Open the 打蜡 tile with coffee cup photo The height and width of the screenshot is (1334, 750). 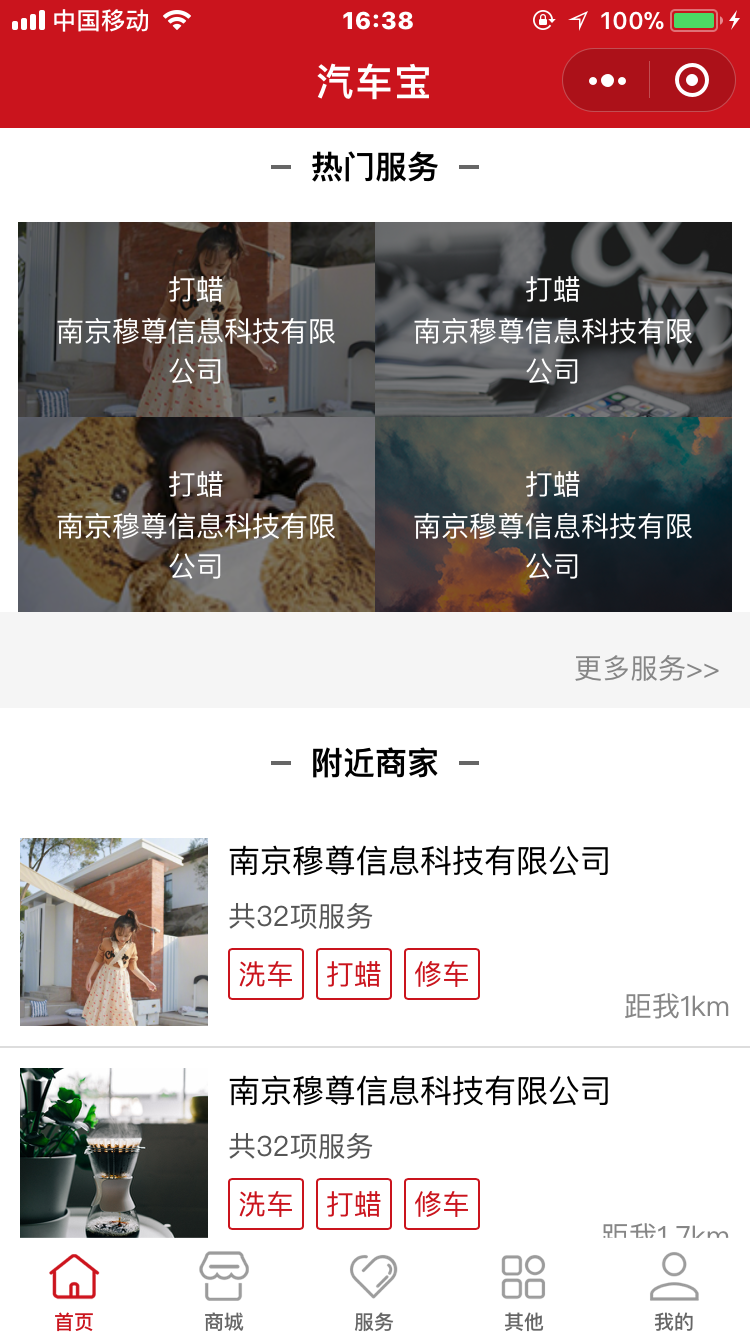coord(553,319)
